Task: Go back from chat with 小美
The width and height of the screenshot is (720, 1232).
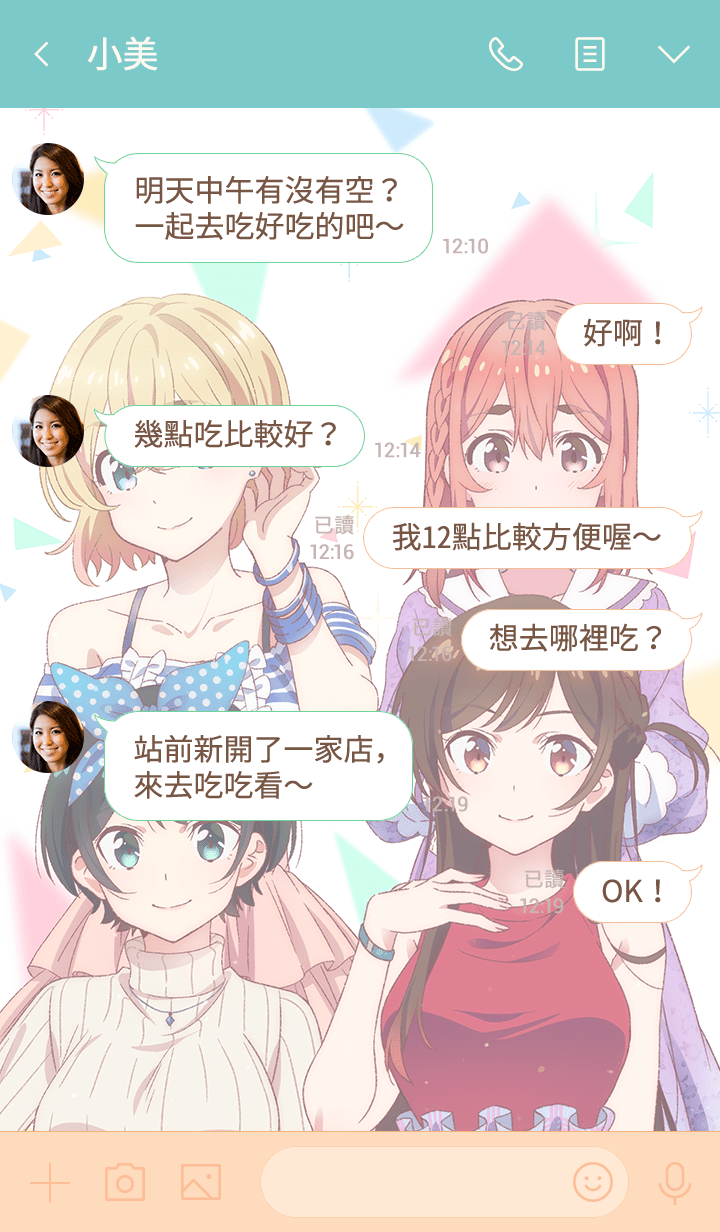Action: [x=41, y=54]
